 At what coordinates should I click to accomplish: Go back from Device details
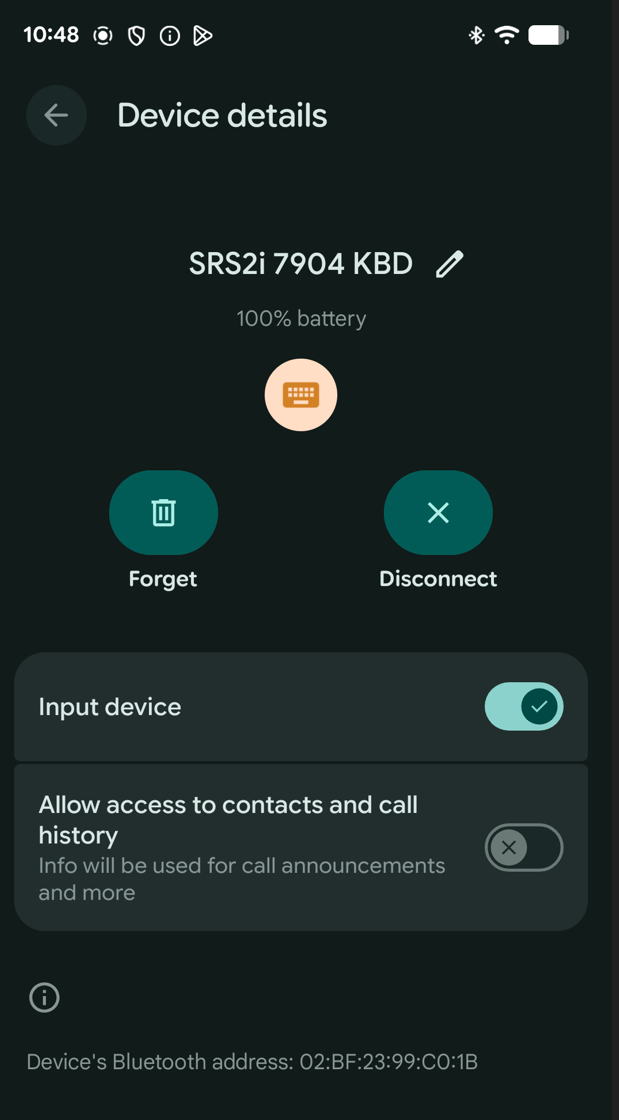click(x=56, y=116)
